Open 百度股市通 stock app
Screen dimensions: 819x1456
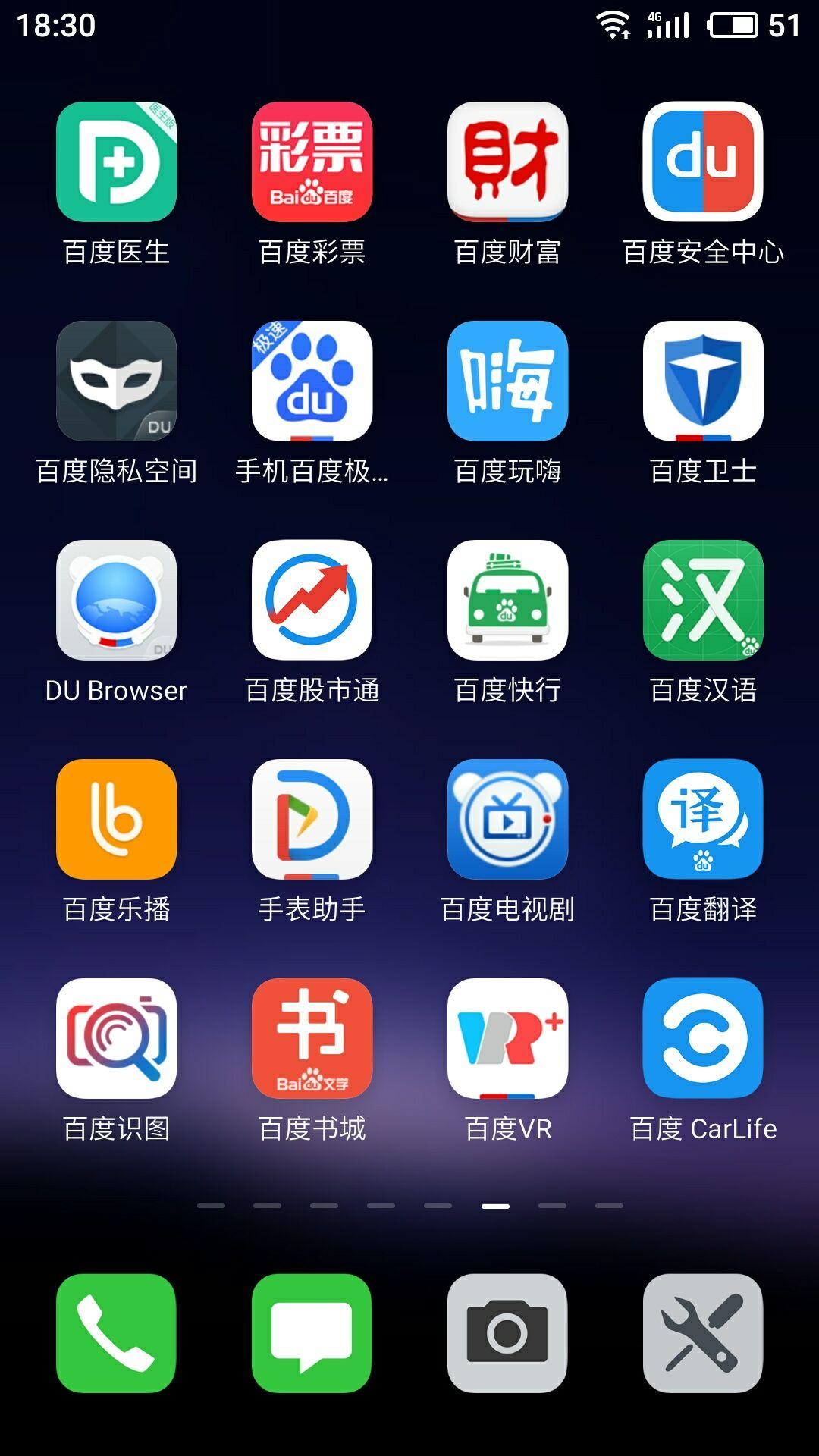point(312,601)
